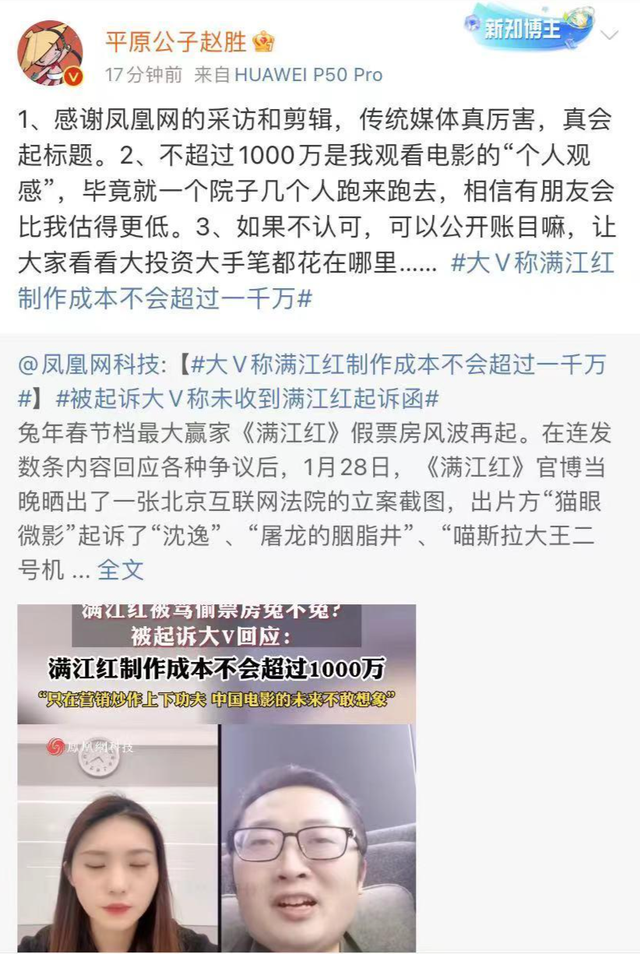Play the 满江红 interview video
This screenshot has height=954, width=640.
point(216,777)
